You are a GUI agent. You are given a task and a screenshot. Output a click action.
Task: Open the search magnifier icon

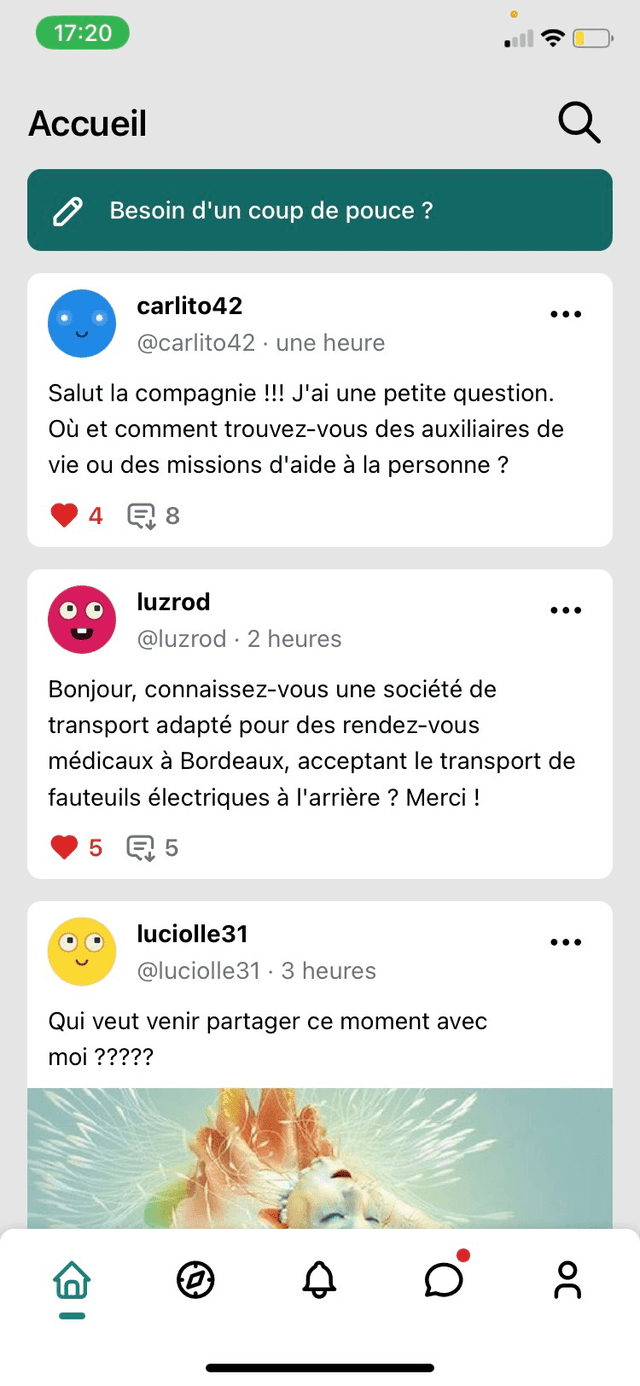pyautogui.click(x=579, y=124)
